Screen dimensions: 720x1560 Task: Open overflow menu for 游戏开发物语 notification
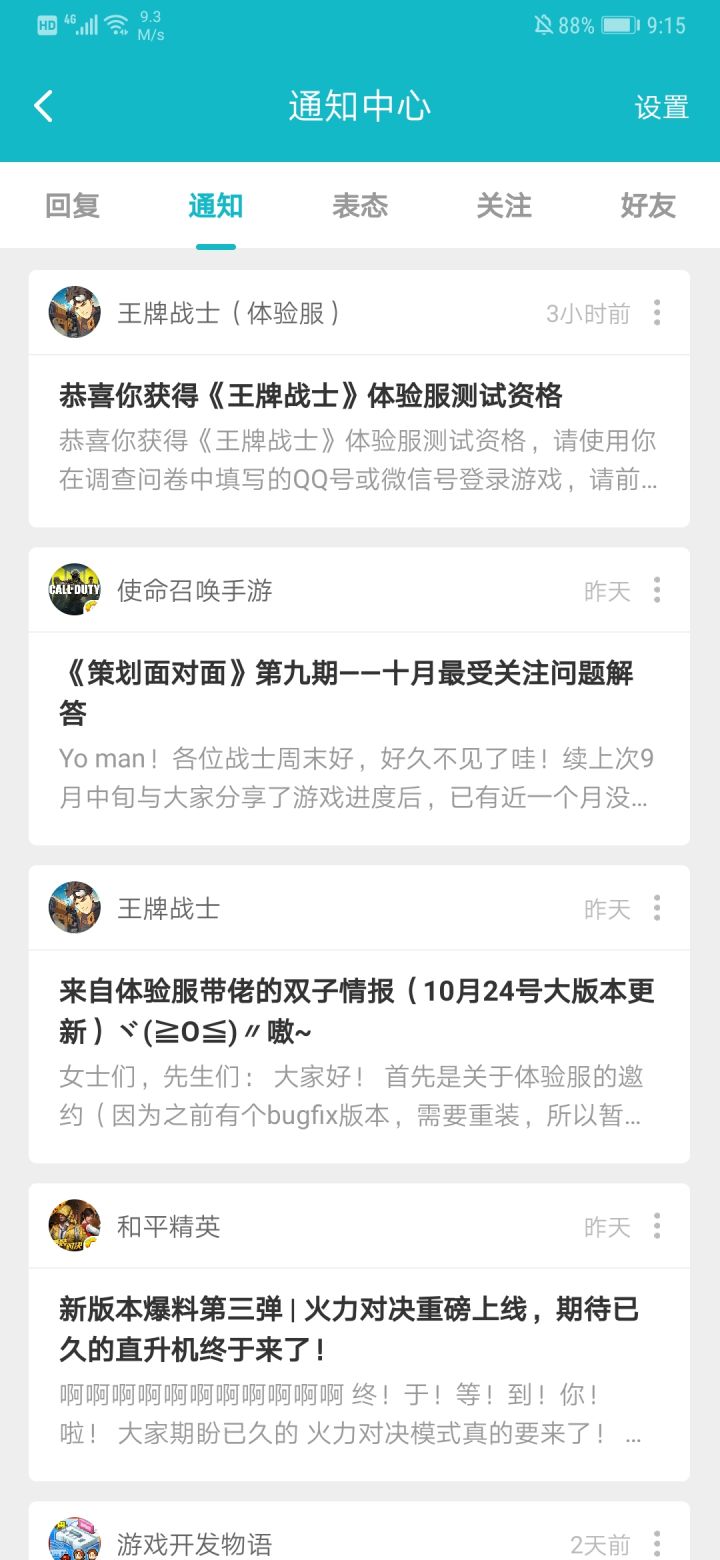657,1543
